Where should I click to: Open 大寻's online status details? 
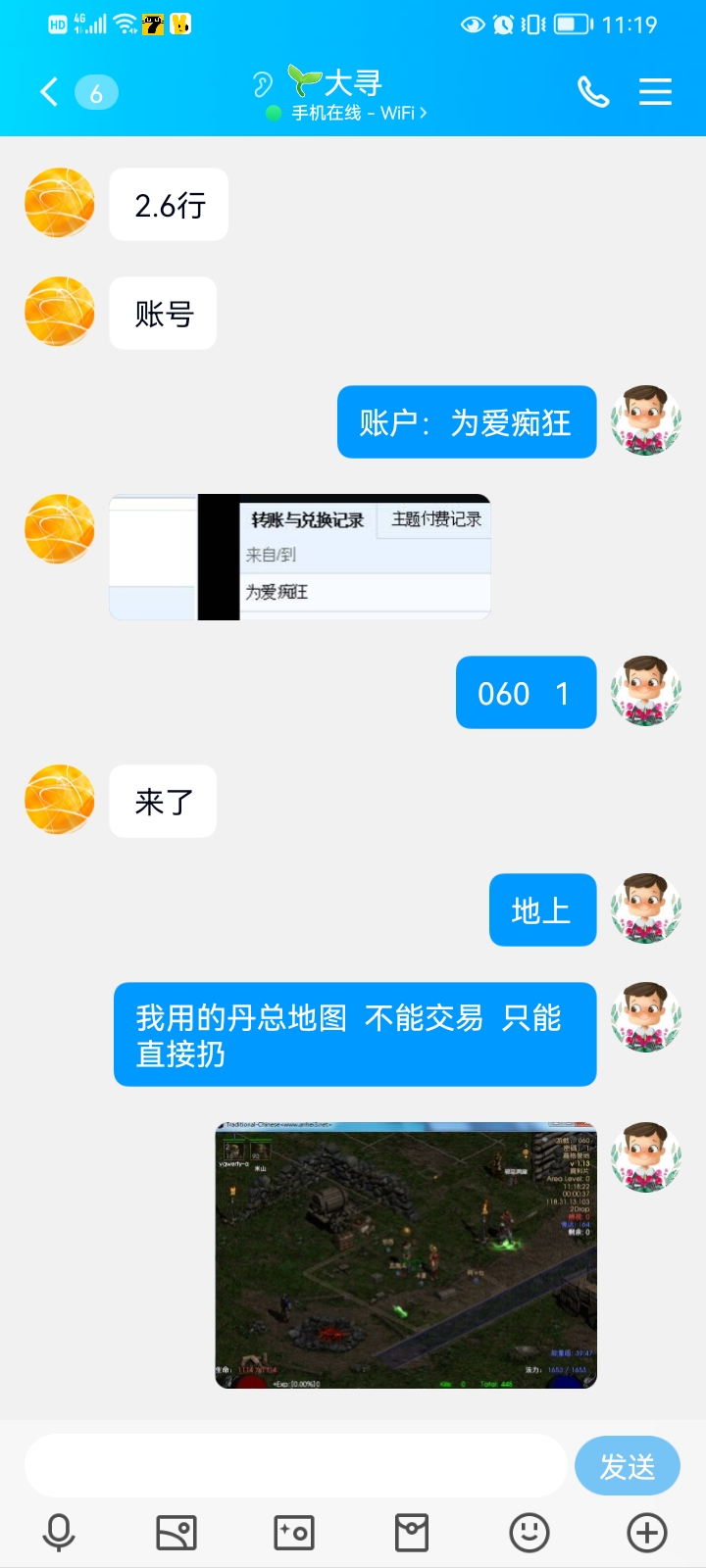(358, 114)
